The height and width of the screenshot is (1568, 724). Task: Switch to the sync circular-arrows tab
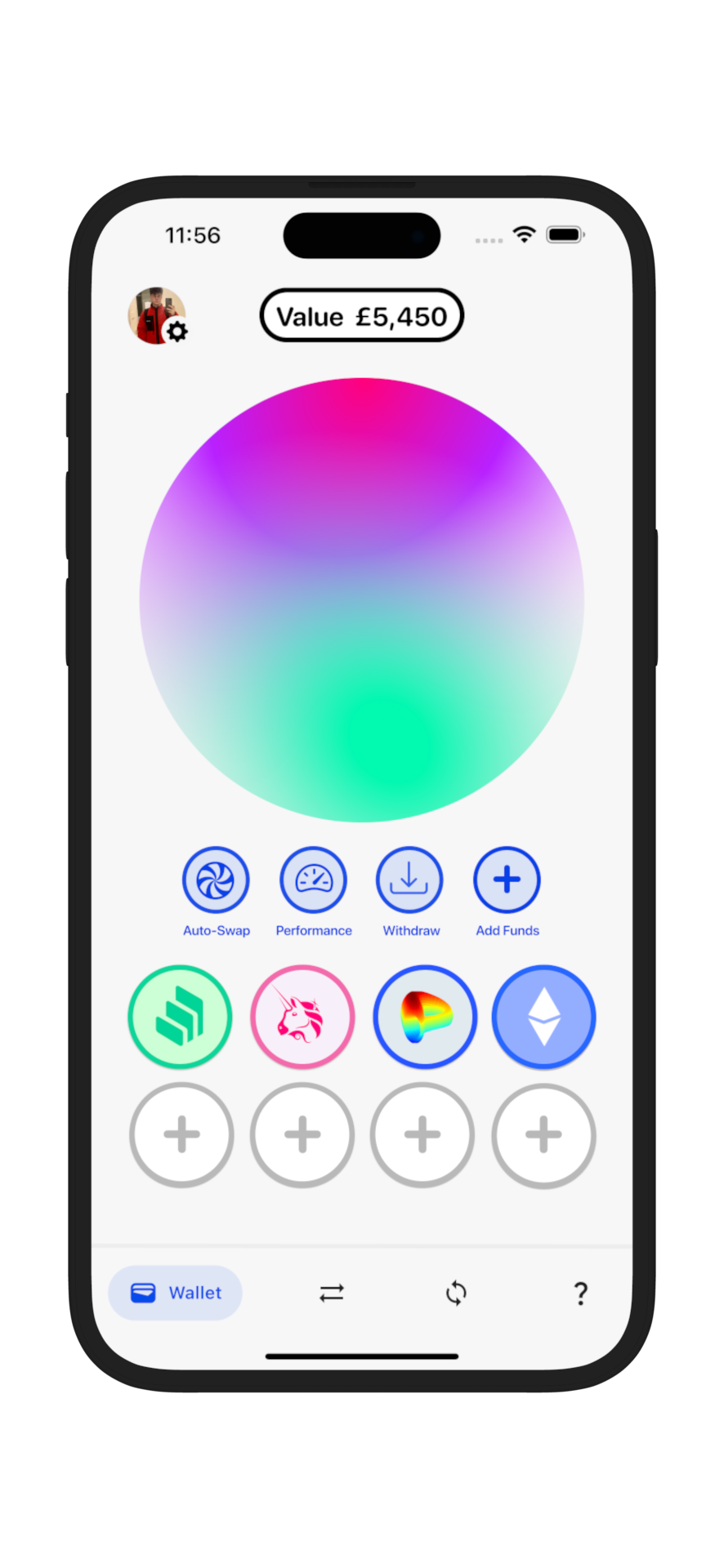pyautogui.click(x=456, y=1293)
